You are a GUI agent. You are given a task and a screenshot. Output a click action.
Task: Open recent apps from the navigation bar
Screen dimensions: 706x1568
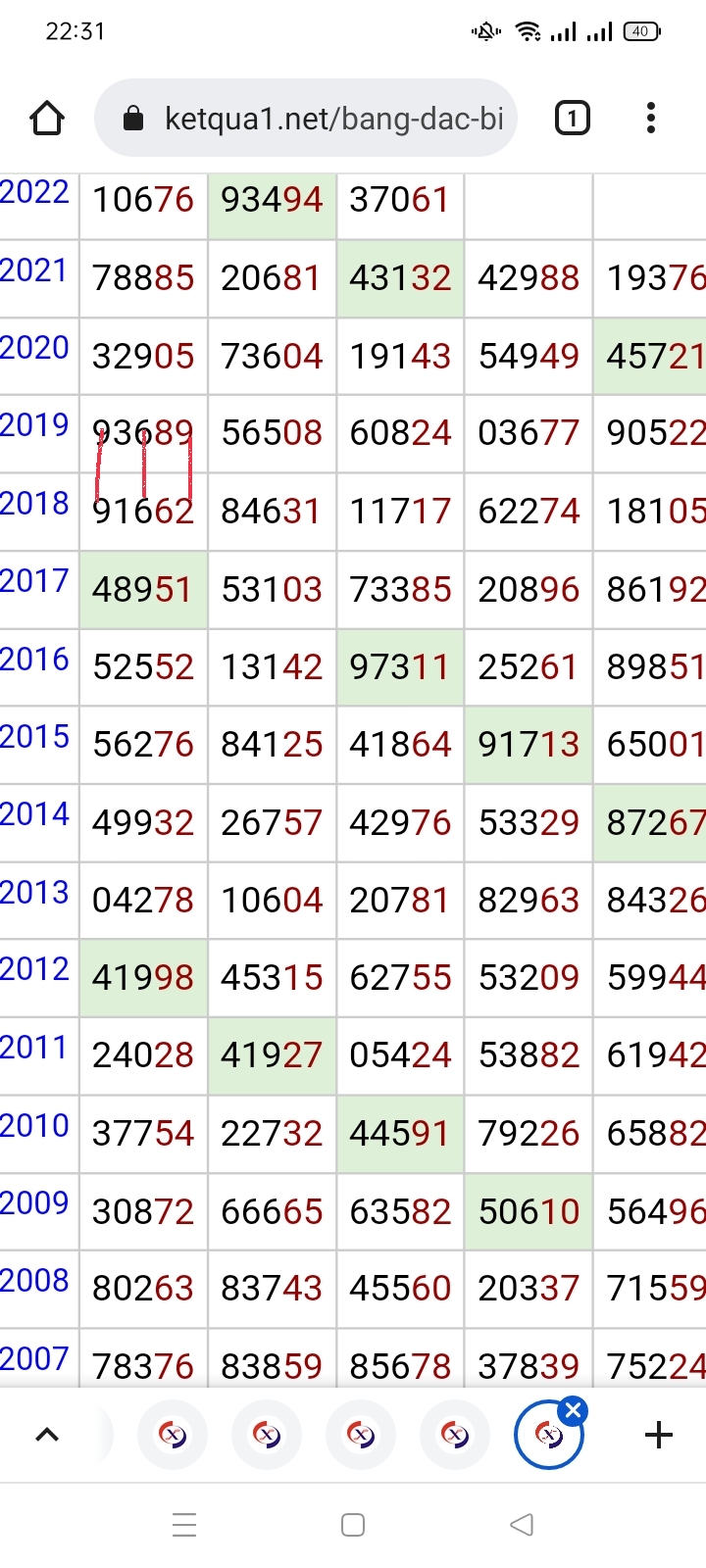tap(184, 1525)
